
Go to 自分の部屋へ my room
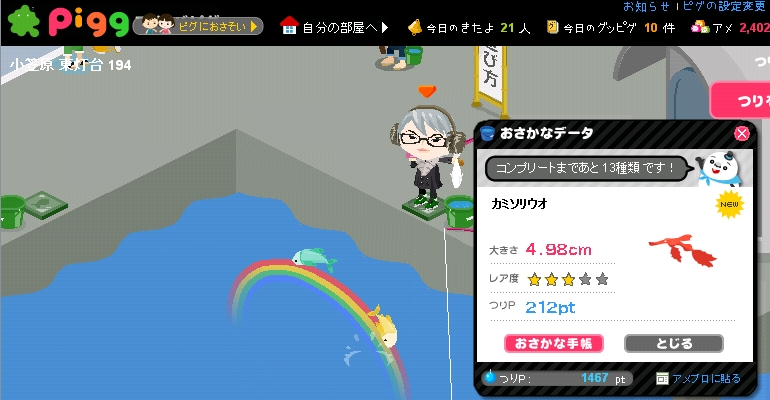tap(335, 27)
